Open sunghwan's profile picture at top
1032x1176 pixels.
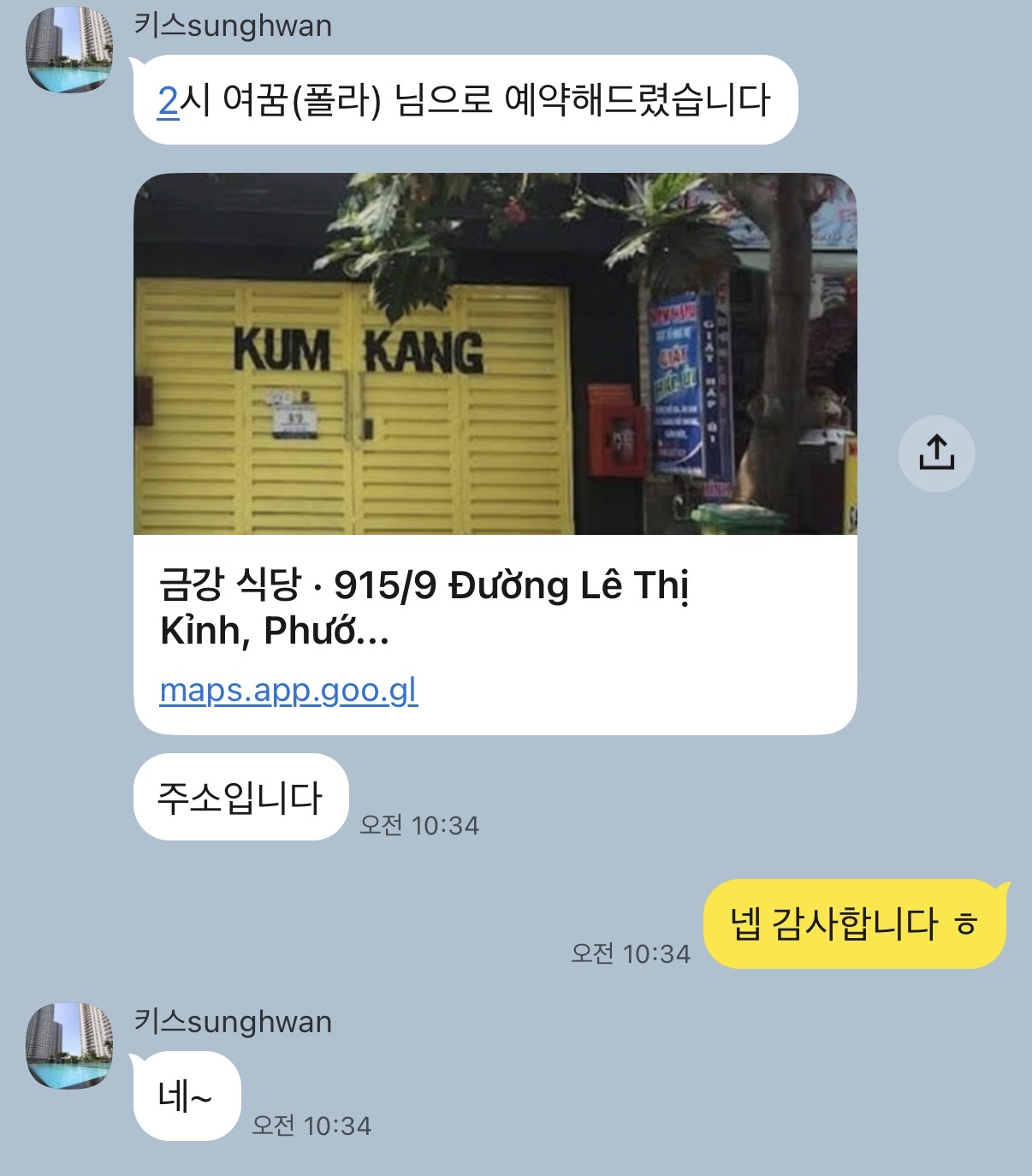point(70,50)
